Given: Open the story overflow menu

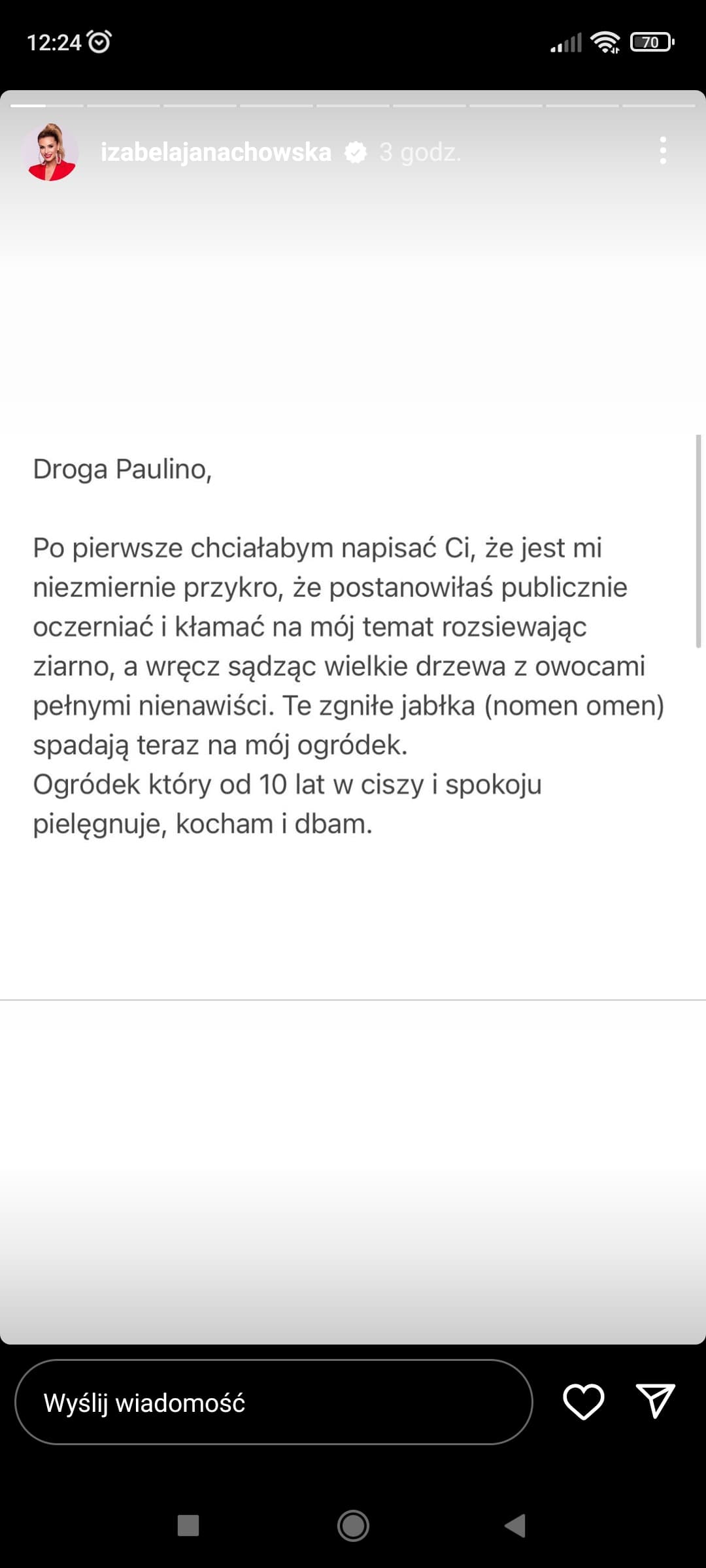Looking at the screenshot, I should pos(663,151).
